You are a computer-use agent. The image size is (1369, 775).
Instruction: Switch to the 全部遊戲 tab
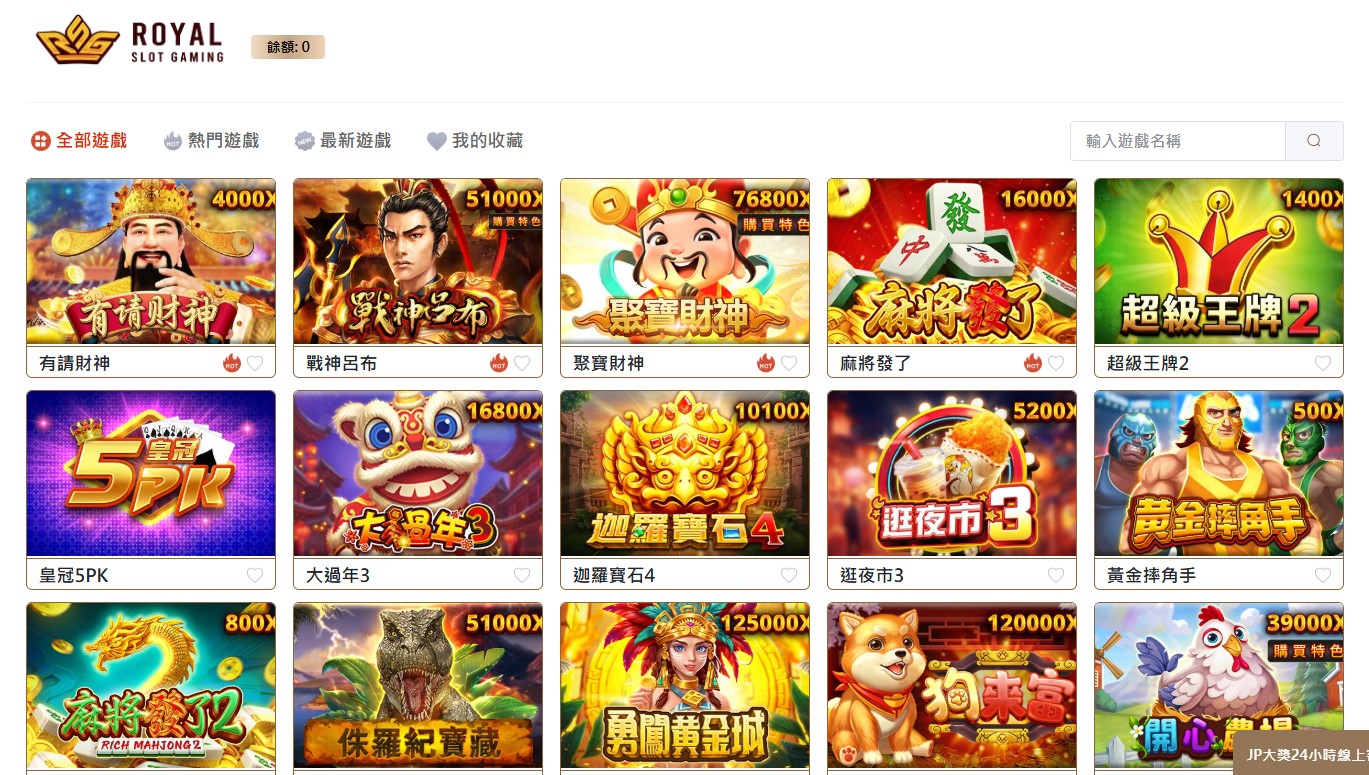point(80,141)
